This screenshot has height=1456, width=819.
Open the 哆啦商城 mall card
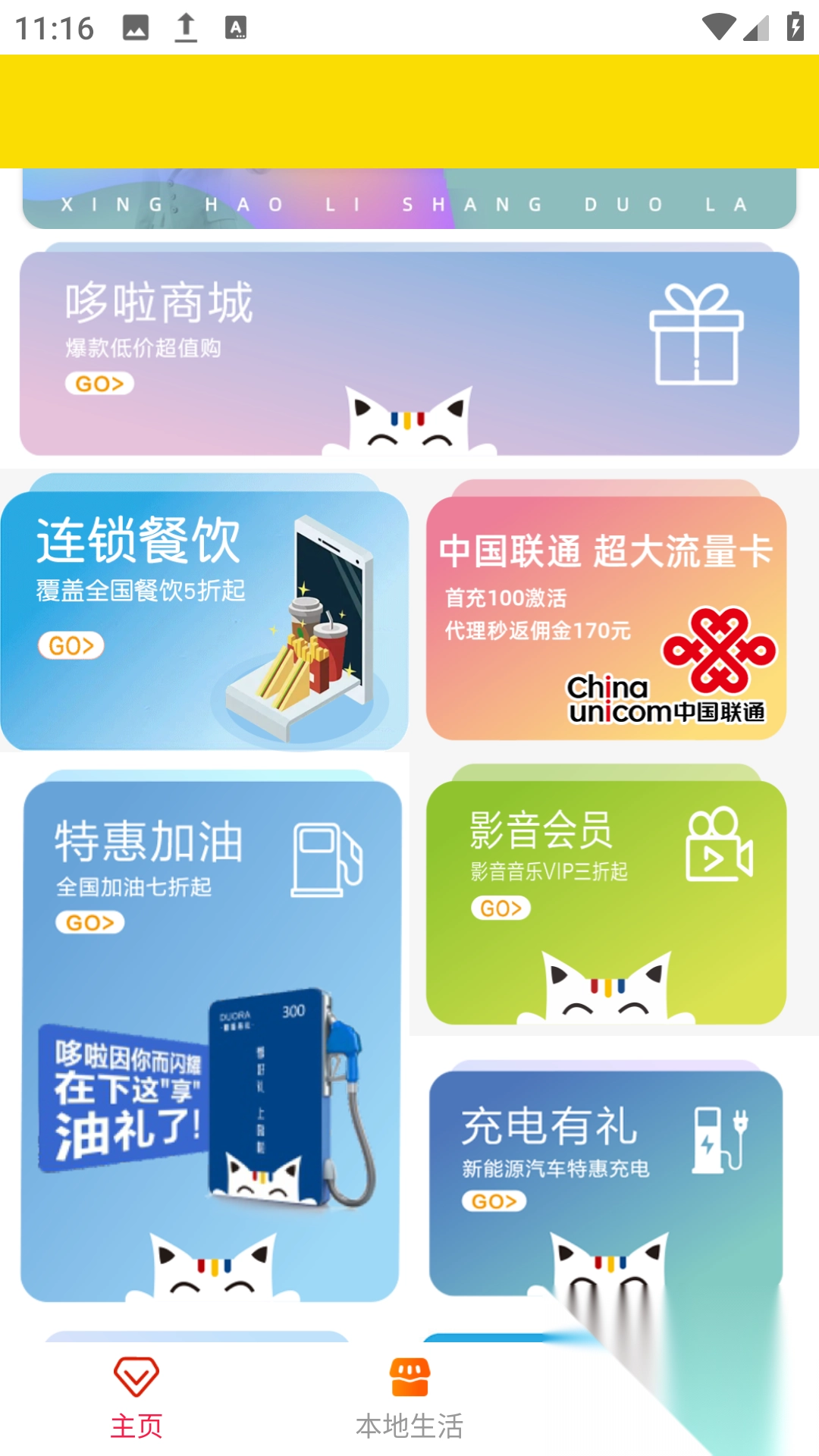click(409, 353)
